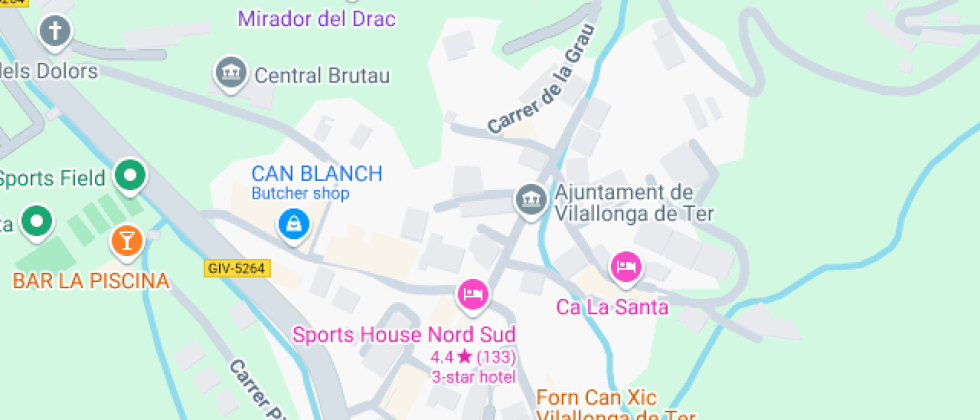Tap the Ajuntament de Vilallonga de Ter marker

tap(530, 200)
